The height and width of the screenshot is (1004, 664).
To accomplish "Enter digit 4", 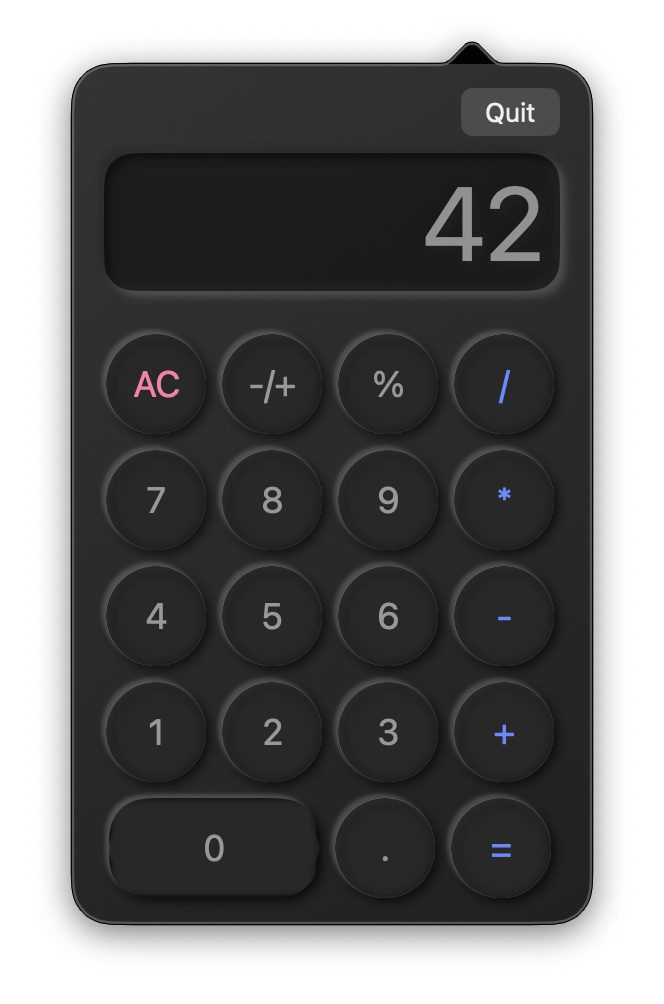I will coord(156,616).
